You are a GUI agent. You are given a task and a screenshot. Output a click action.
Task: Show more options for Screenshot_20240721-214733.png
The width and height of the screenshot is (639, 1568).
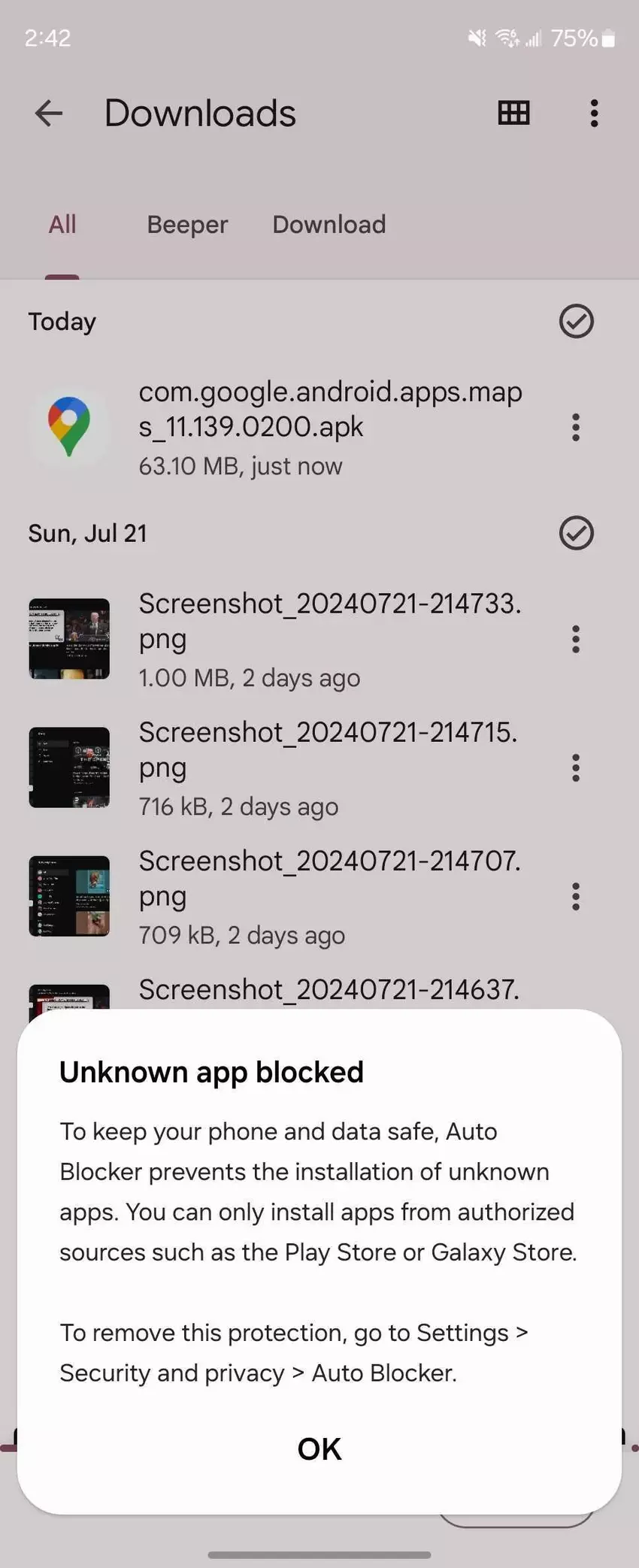576,639
